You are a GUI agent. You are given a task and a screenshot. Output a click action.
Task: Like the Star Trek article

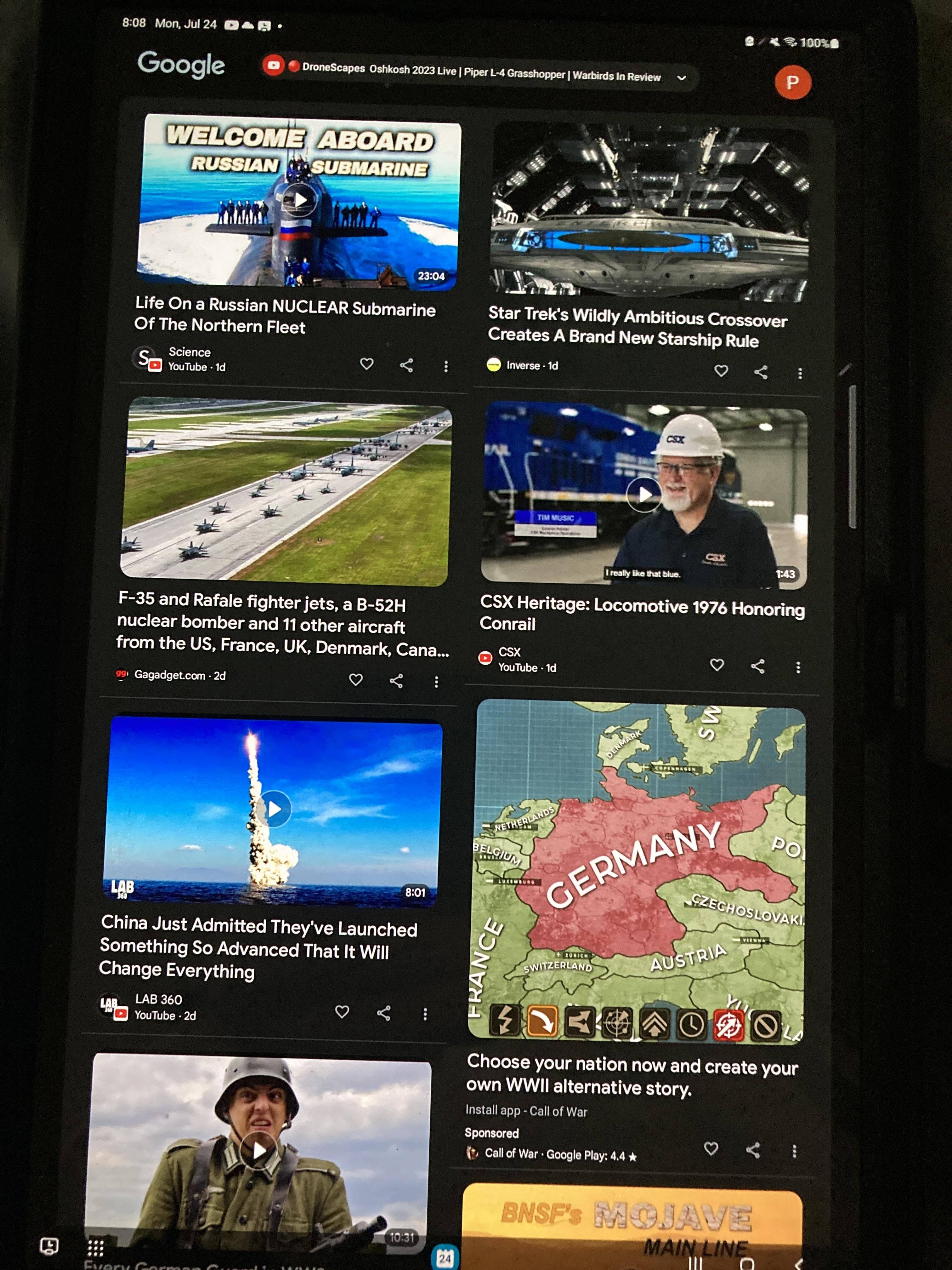click(721, 371)
